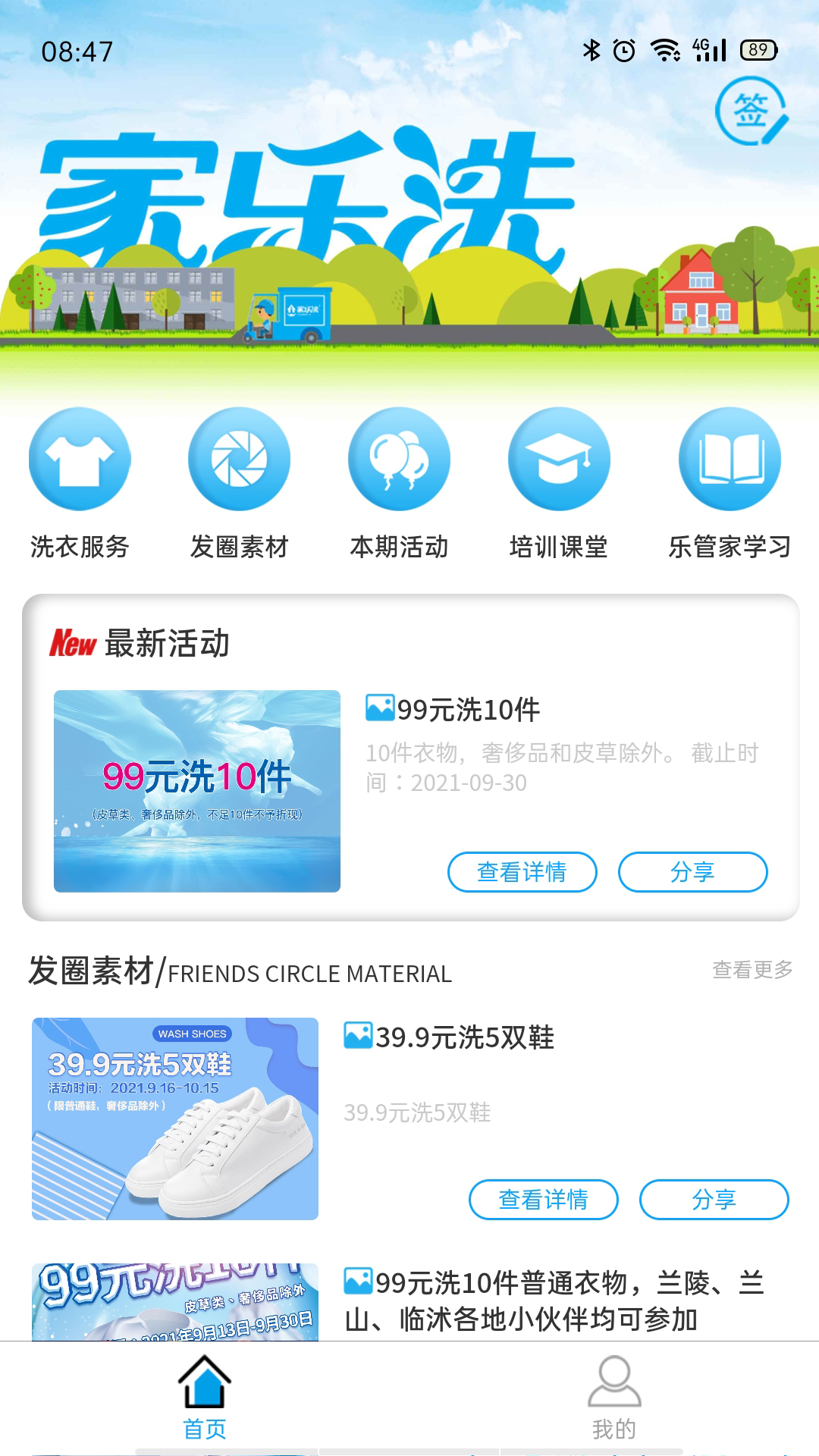Image resolution: width=819 pixels, height=1456 pixels.
Task: View details of 39.9元洗5双鞋
Action: tap(544, 1200)
